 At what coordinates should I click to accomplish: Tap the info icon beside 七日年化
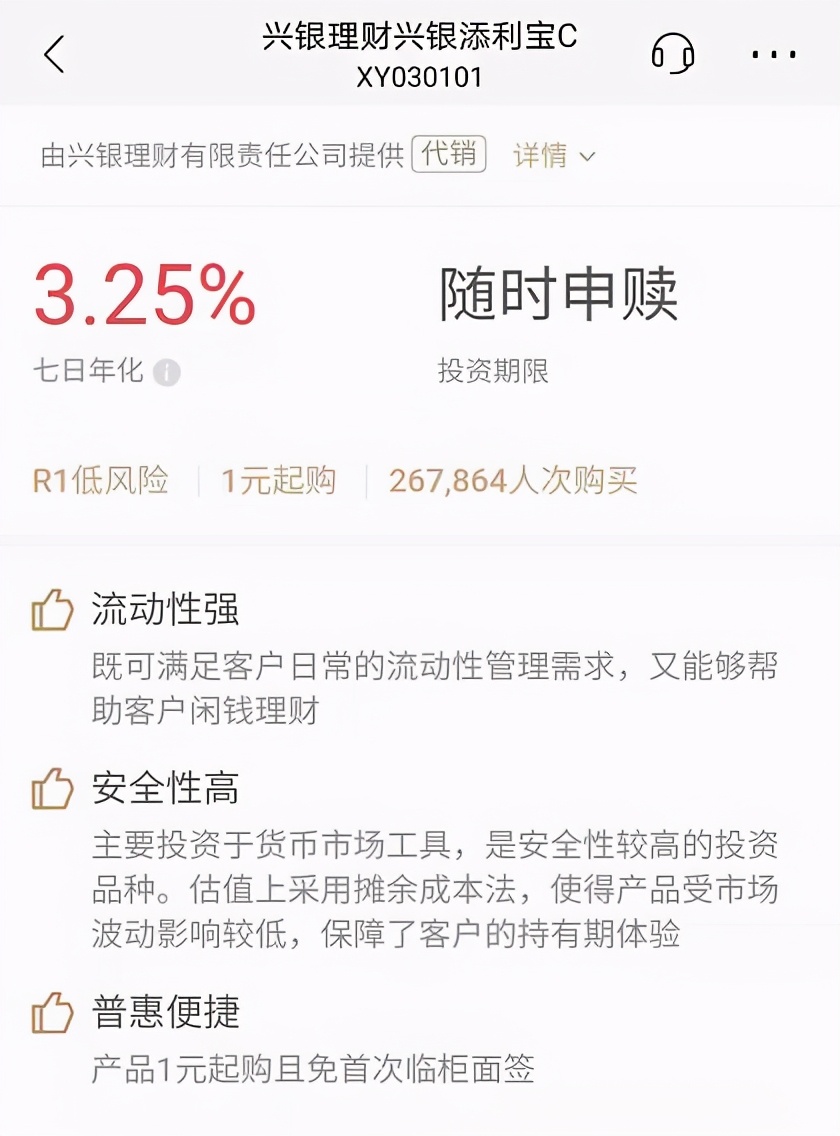(x=166, y=372)
